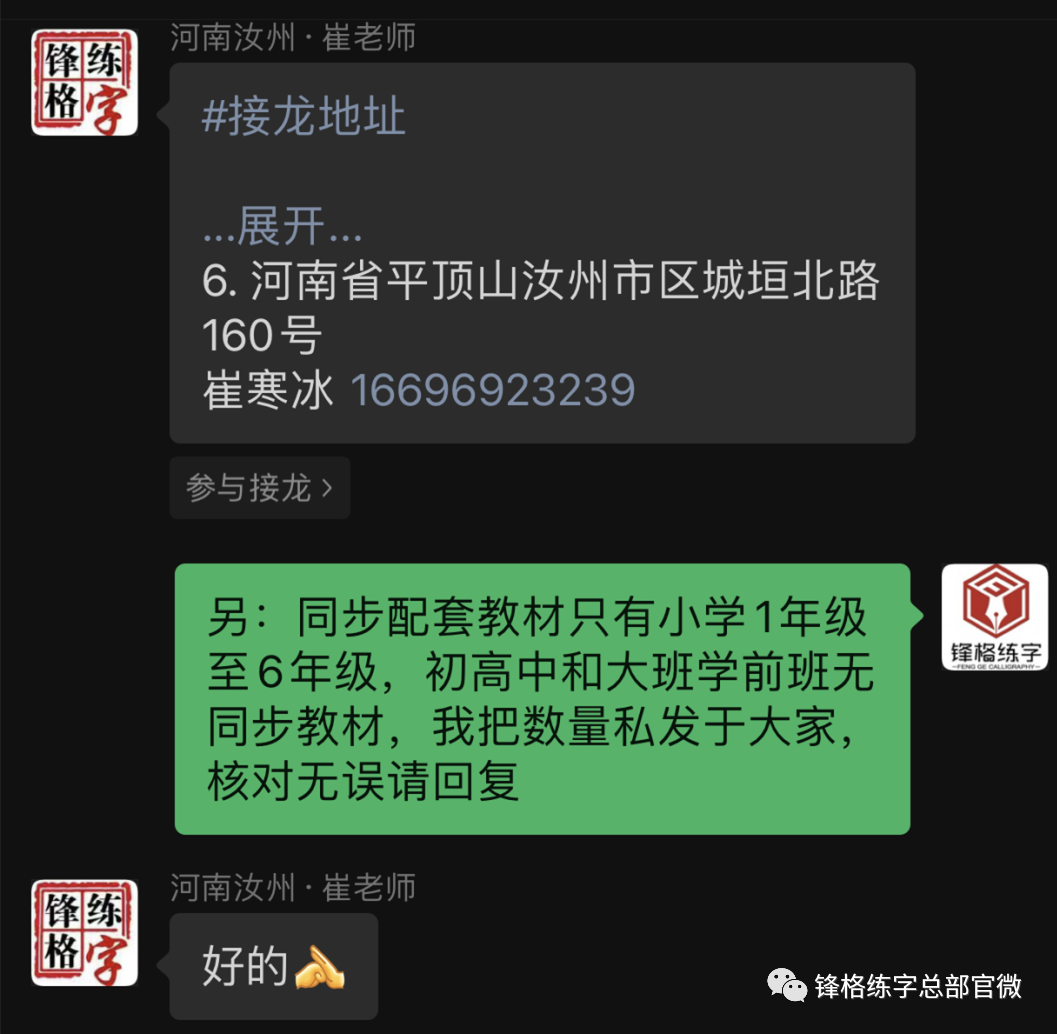Open 崔老师's avatar above the 接龙 message
Screen dimensions: 1057x1034
pos(84,82)
